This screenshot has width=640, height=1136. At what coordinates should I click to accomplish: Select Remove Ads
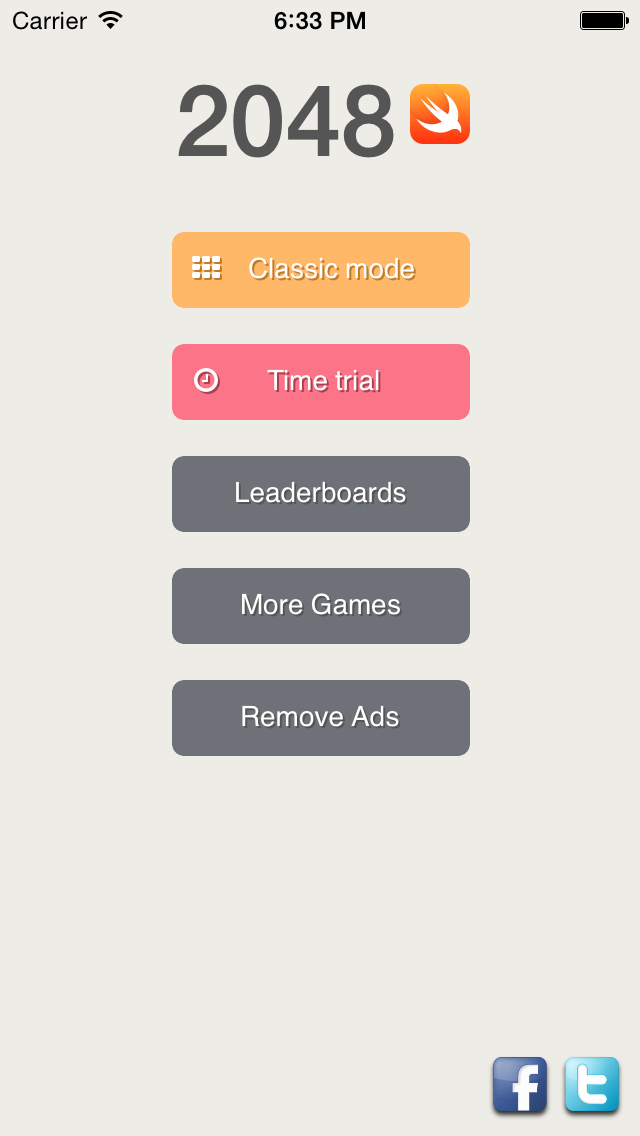pyautogui.click(x=320, y=718)
